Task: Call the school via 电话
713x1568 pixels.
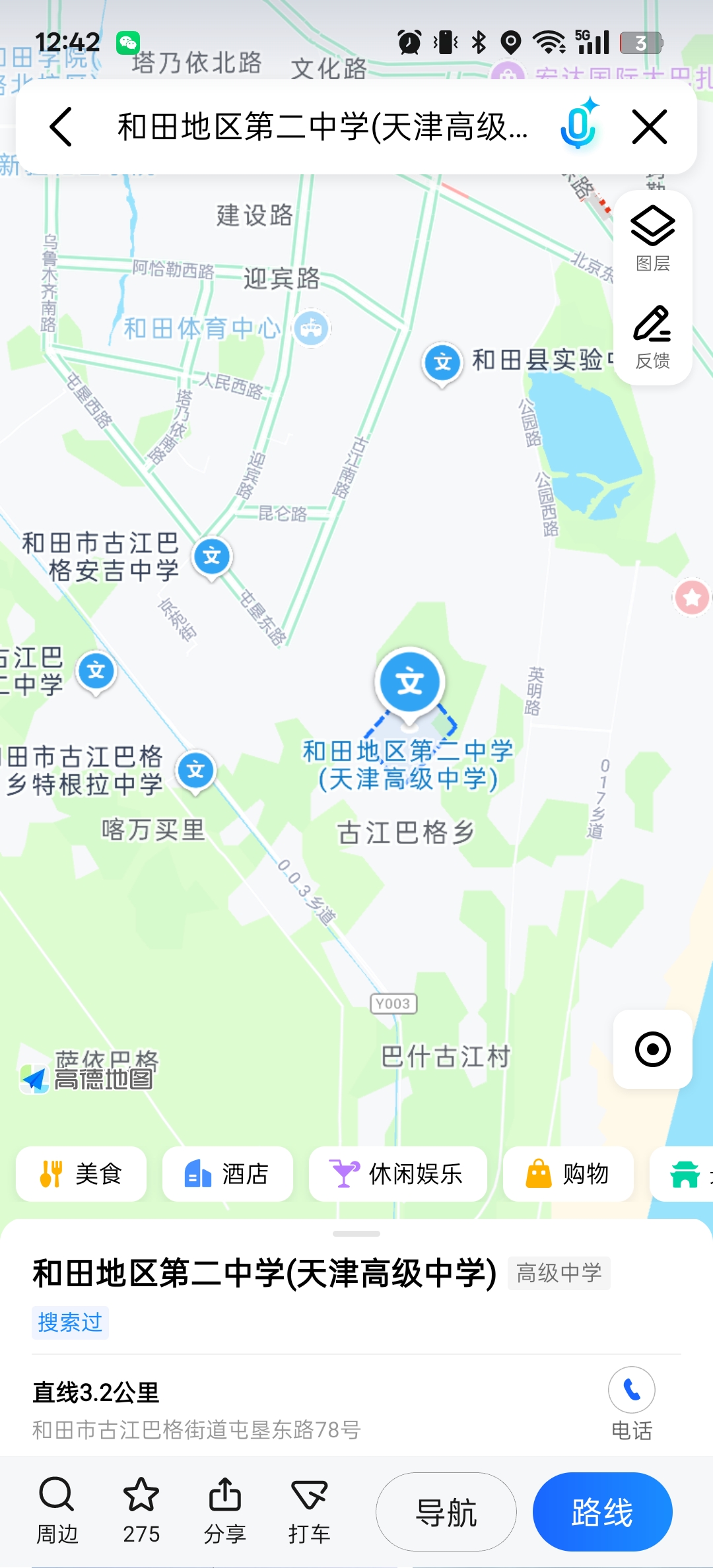Action: point(631,1402)
